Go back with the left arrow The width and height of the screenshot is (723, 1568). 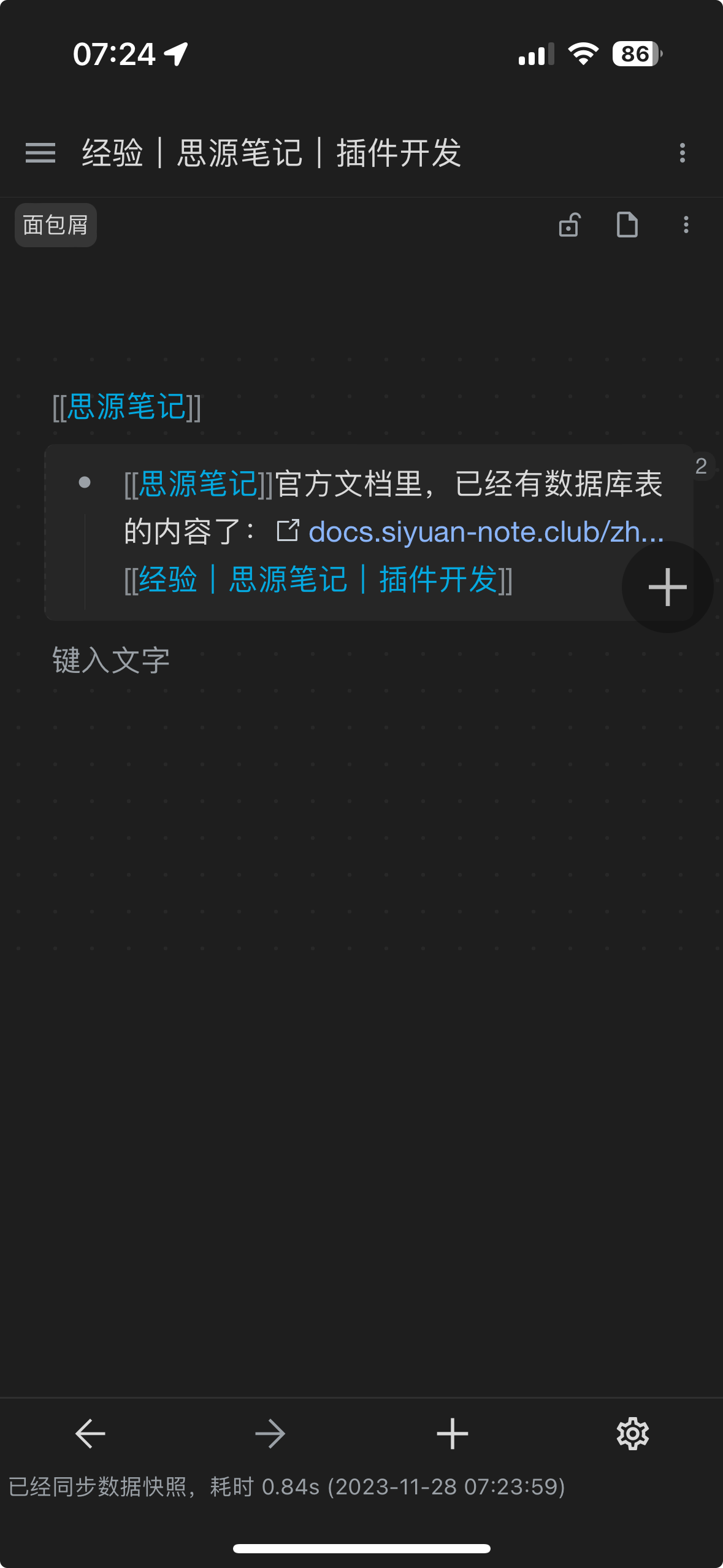pyautogui.click(x=90, y=1434)
